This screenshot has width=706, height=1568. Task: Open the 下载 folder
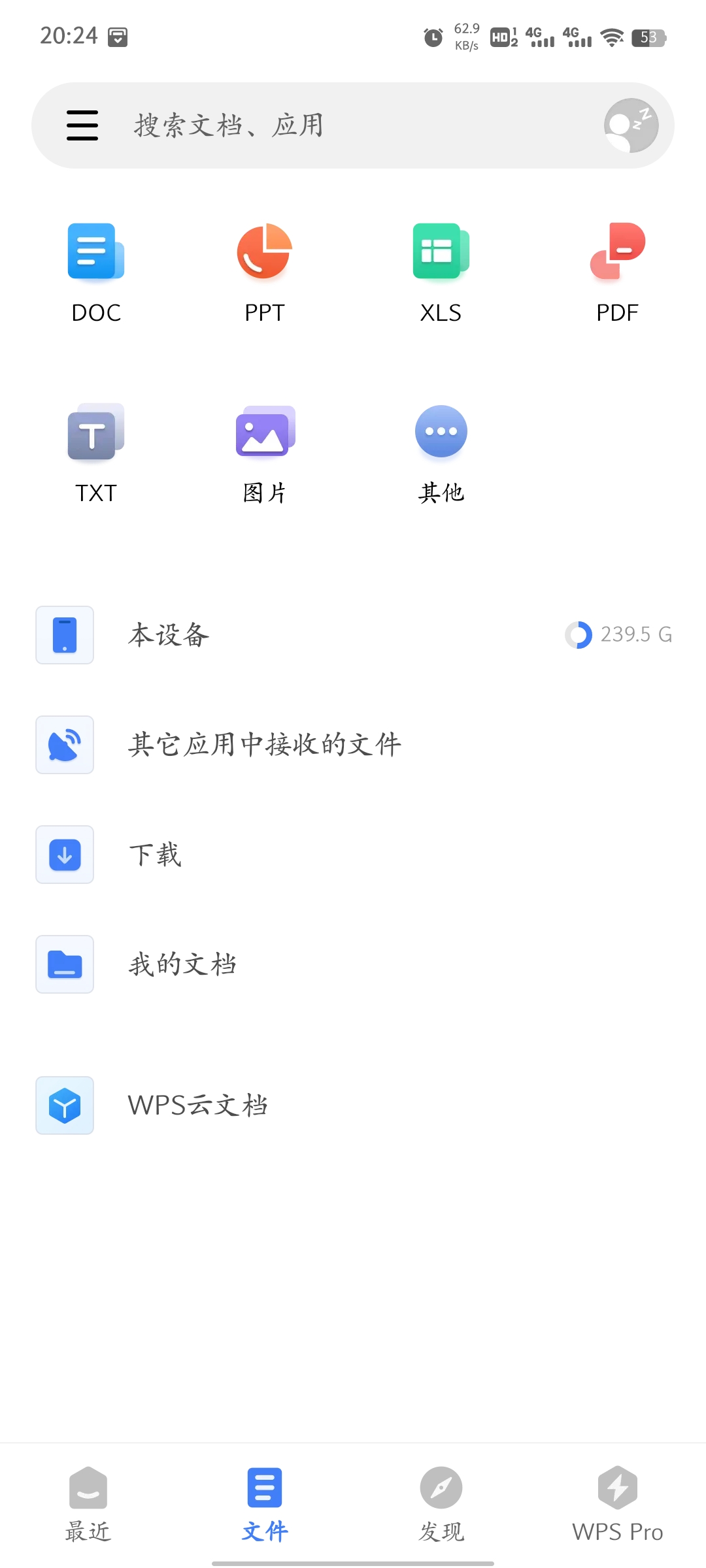[353, 855]
